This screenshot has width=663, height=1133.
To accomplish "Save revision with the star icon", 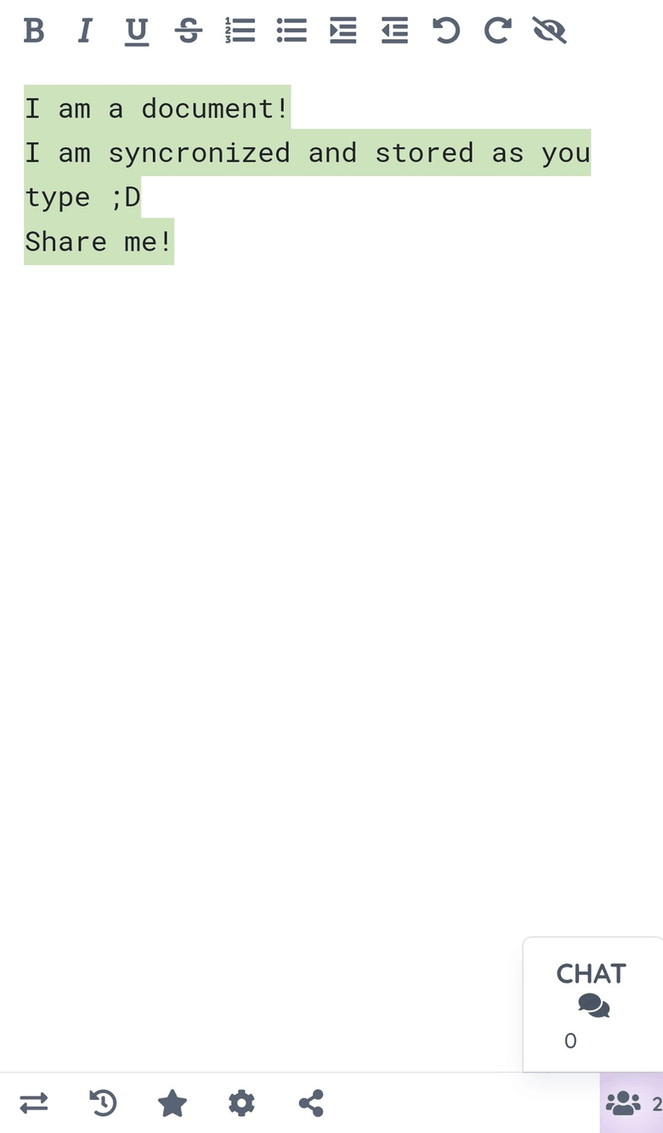I will (172, 1103).
